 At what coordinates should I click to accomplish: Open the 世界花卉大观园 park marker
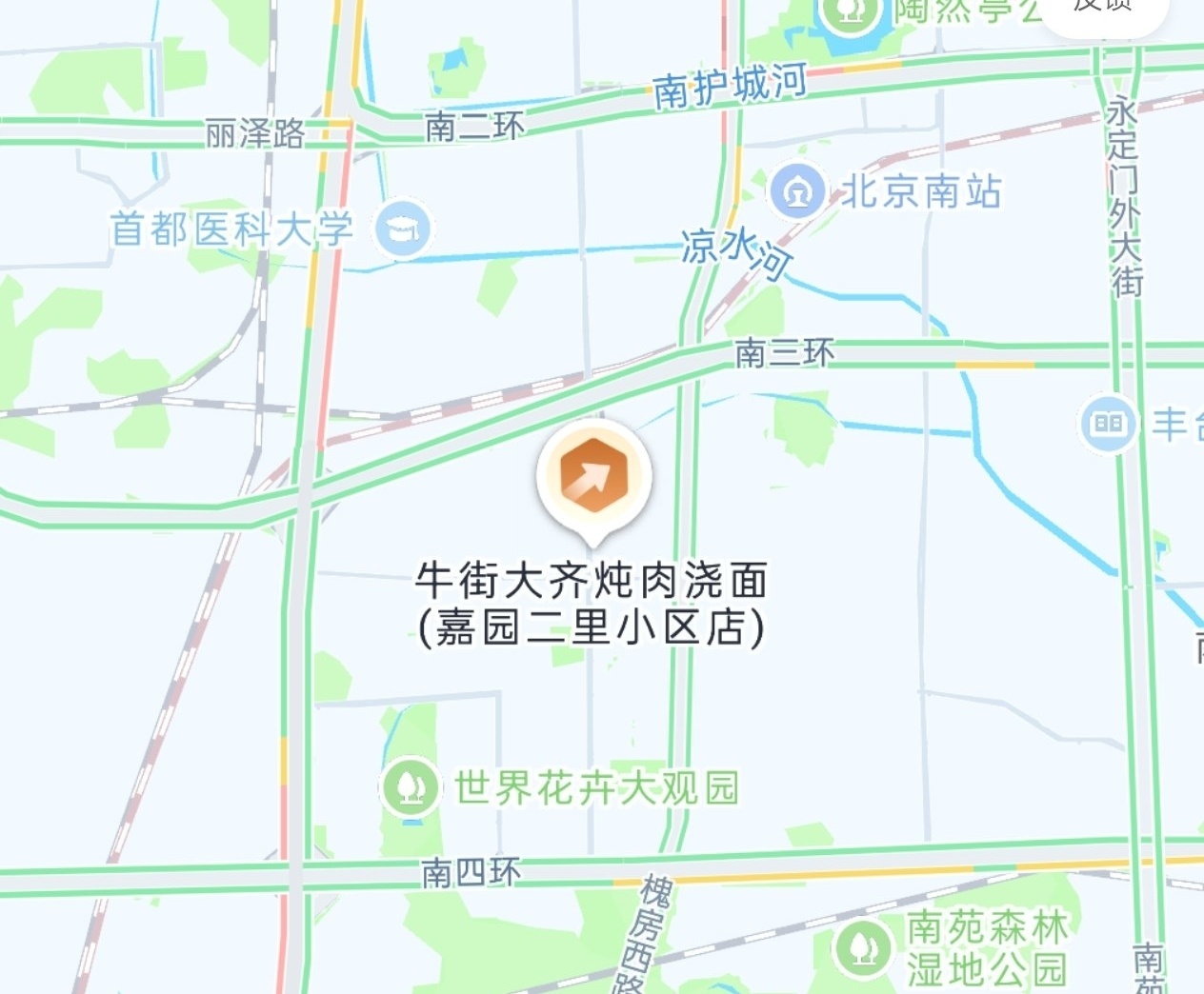[x=411, y=787]
